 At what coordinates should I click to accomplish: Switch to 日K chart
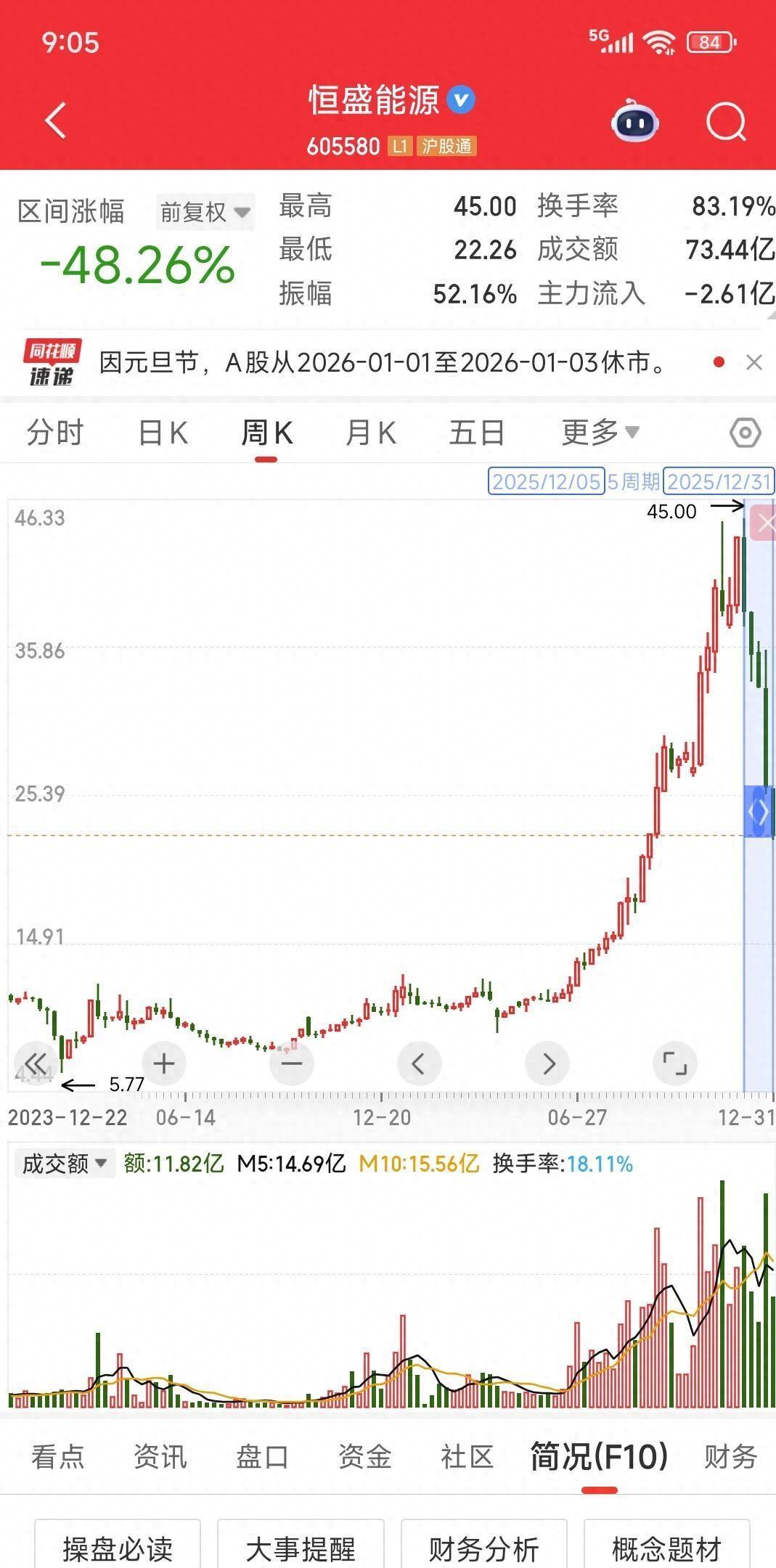coord(163,433)
